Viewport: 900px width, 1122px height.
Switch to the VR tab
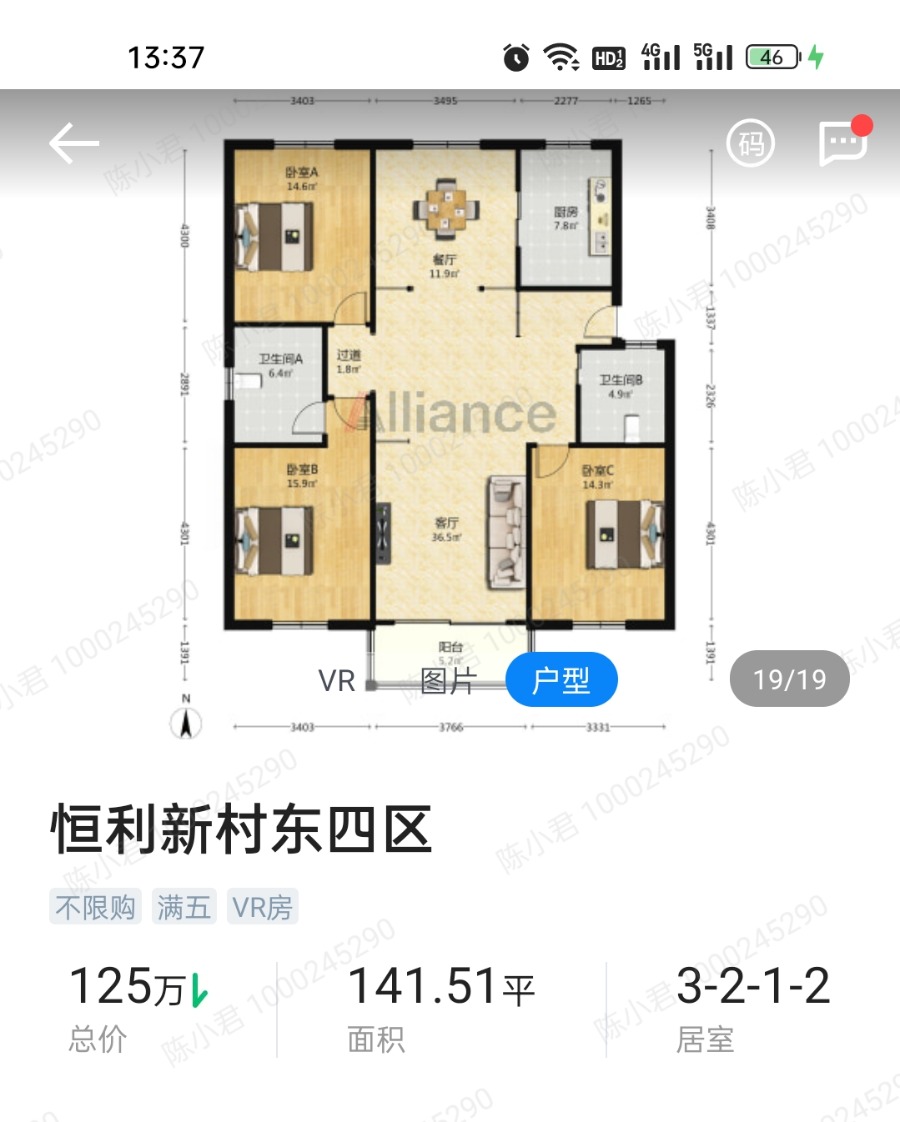tap(337, 681)
